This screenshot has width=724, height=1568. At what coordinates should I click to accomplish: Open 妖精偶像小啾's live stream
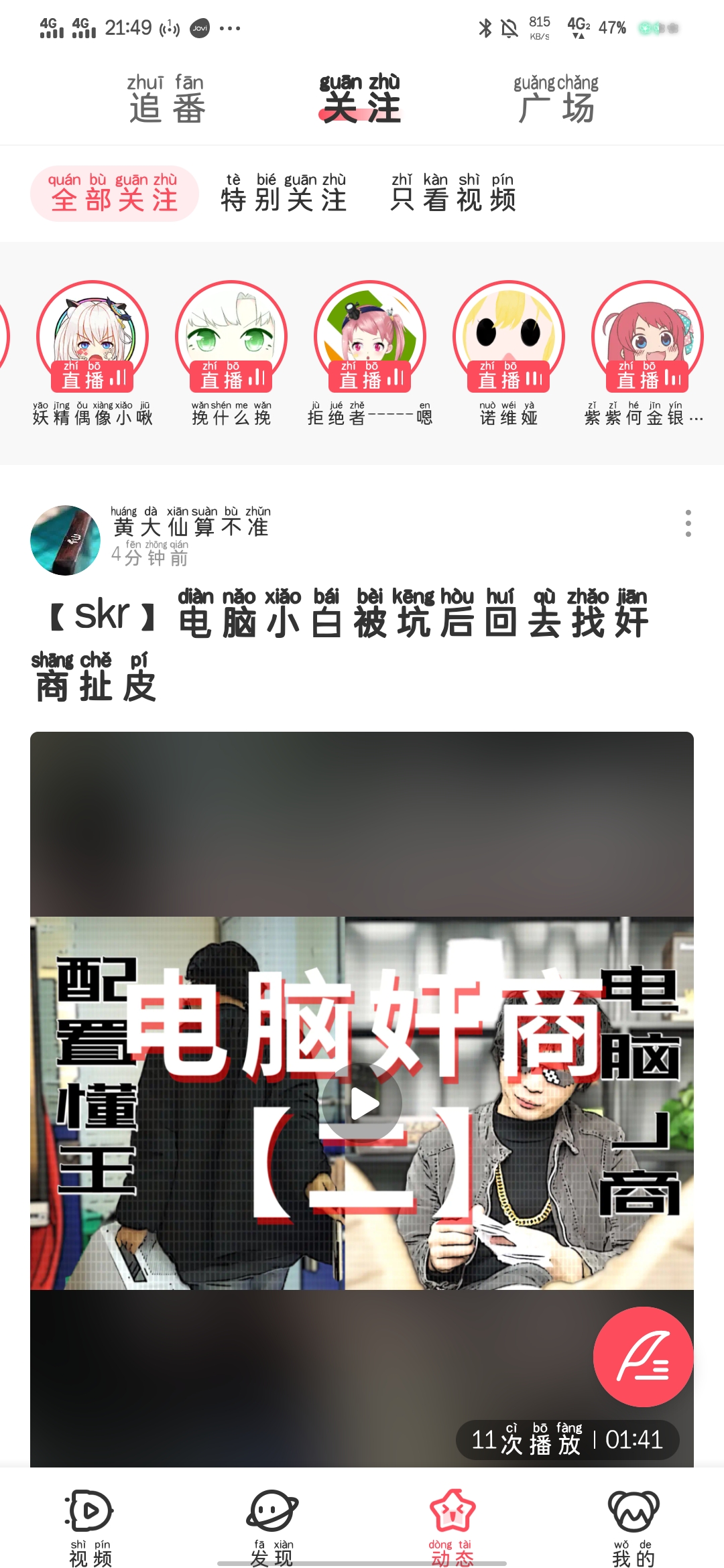point(93,336)
